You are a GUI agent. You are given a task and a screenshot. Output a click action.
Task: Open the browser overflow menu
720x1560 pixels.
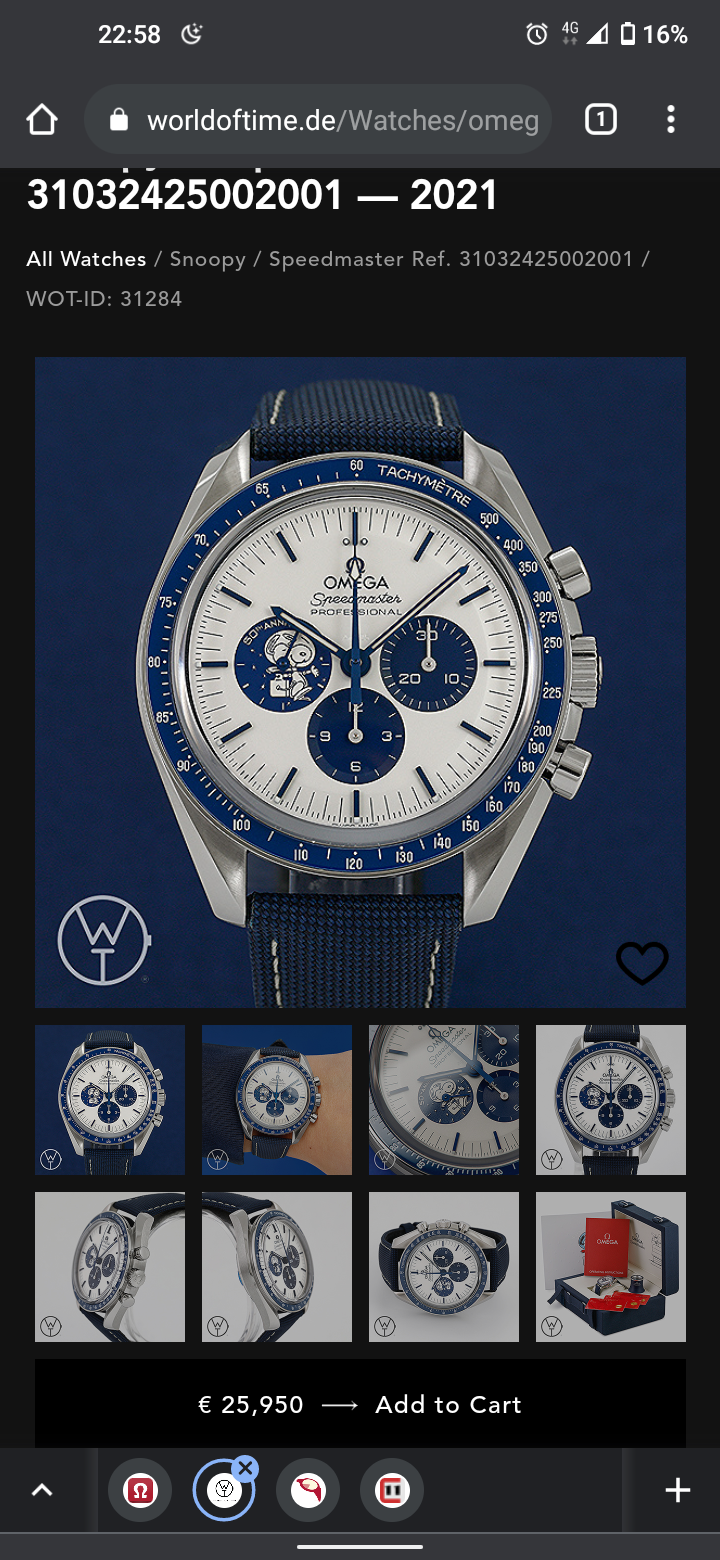tap(670, 120)
